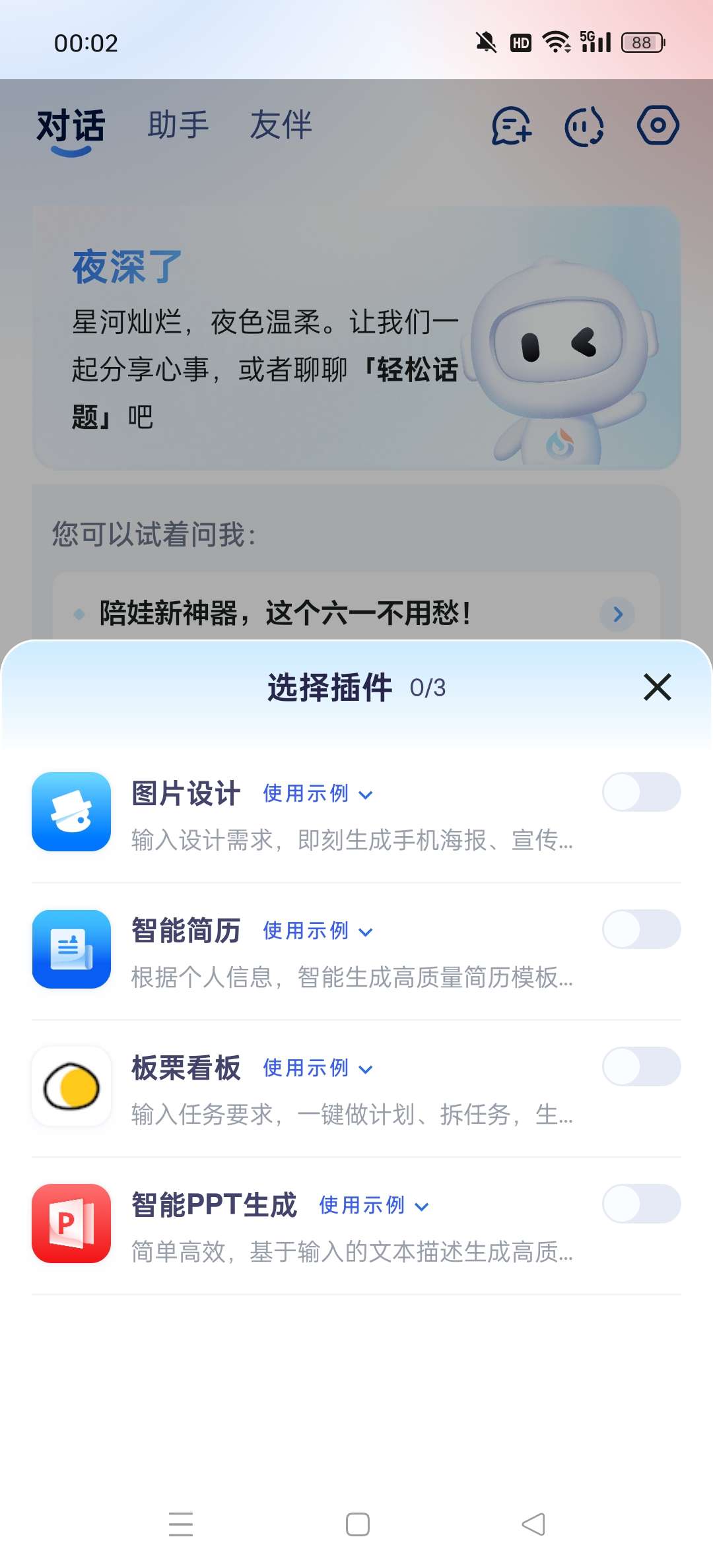Enable the 图片设计 plugin switch
713x1568 pixels.
coord(641,792)
